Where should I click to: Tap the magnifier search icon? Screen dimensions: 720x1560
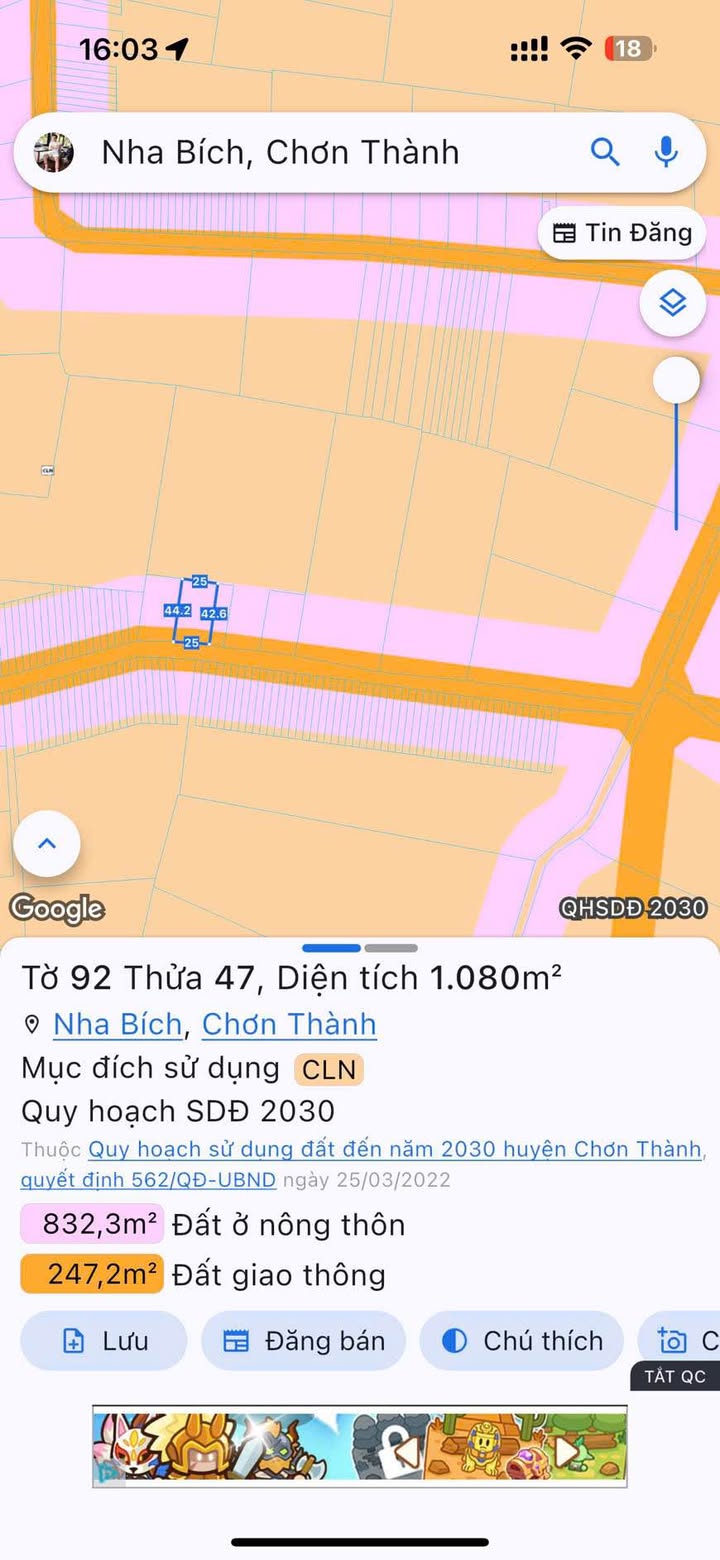click(x=605, y=152)
